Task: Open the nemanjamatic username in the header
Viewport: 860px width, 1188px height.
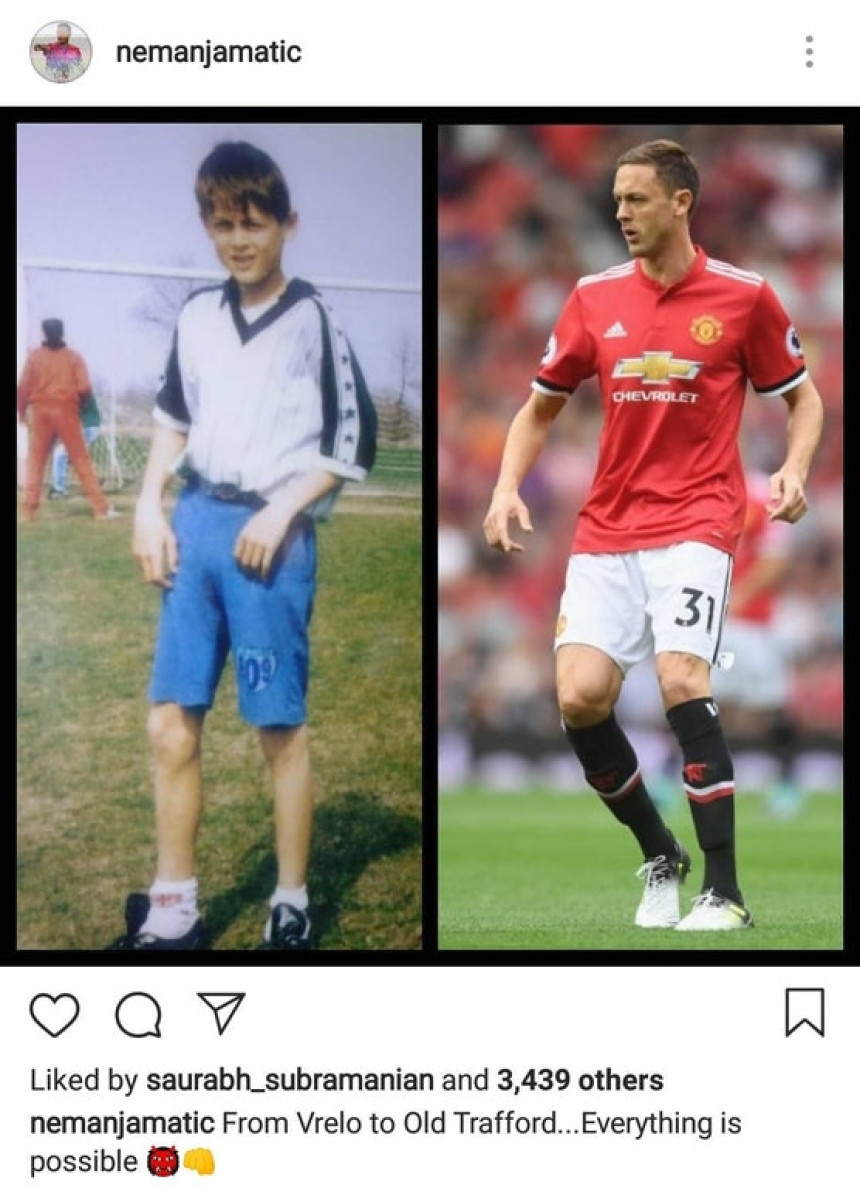Action: click(x=208, y=52)
